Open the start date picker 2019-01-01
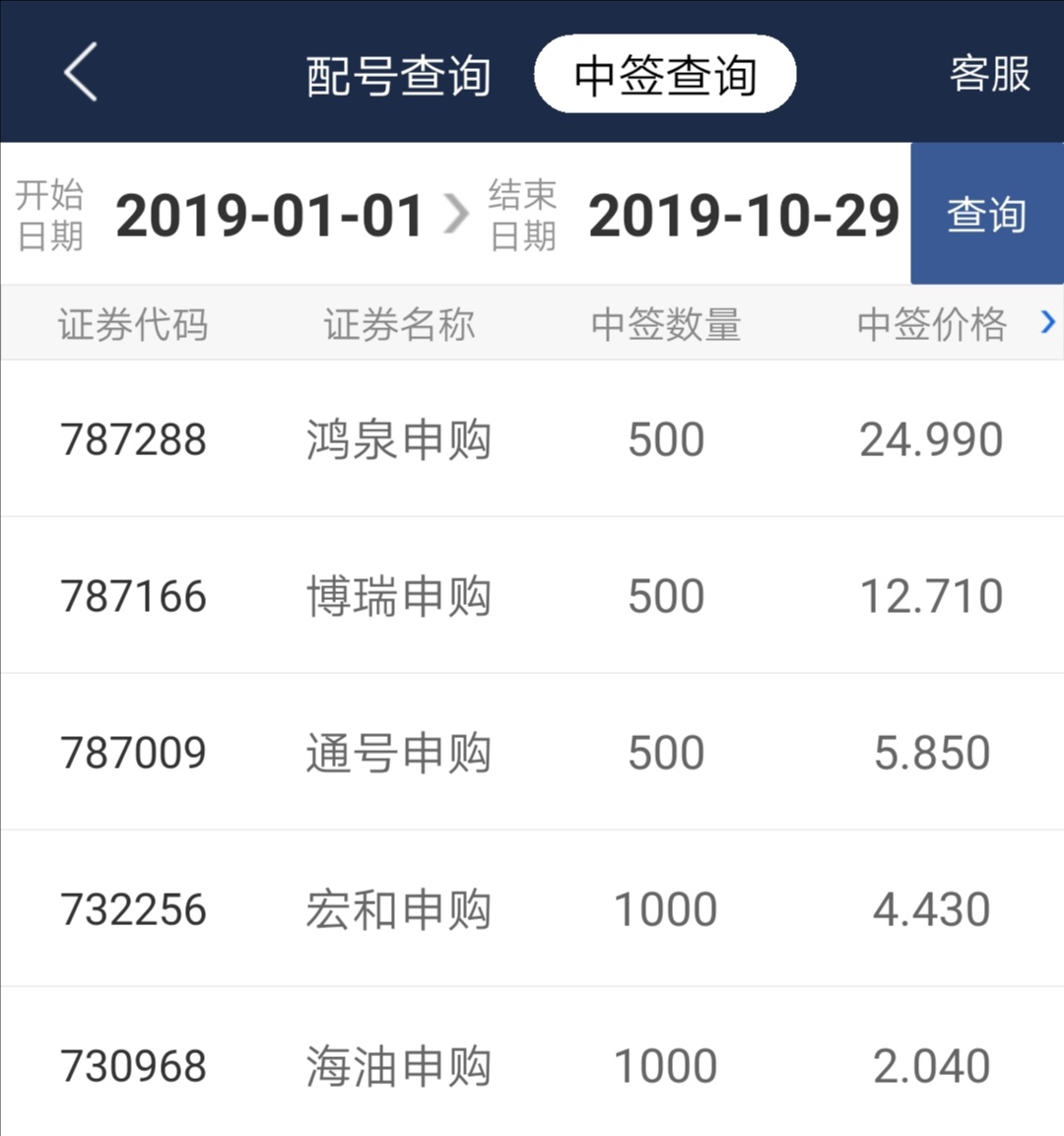Image resolution: width=1064 pixels, height=1136 pixels. tap(270, 215)
